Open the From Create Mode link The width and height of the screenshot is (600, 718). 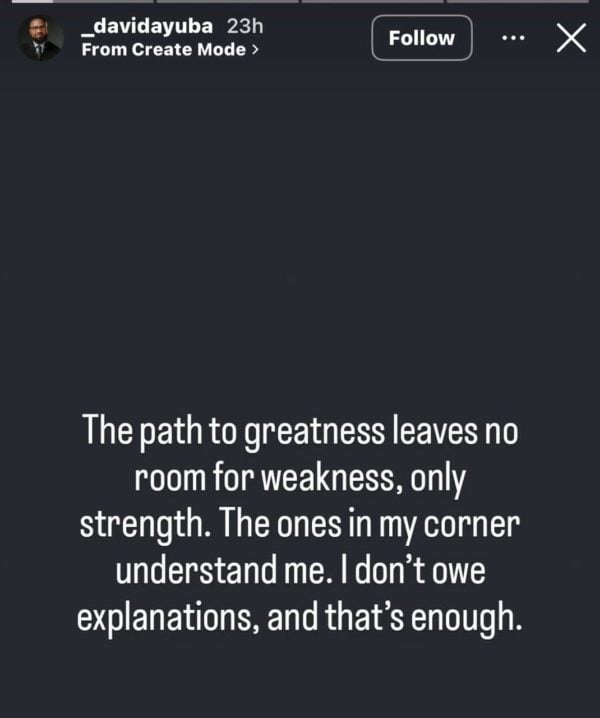point(168,48)
